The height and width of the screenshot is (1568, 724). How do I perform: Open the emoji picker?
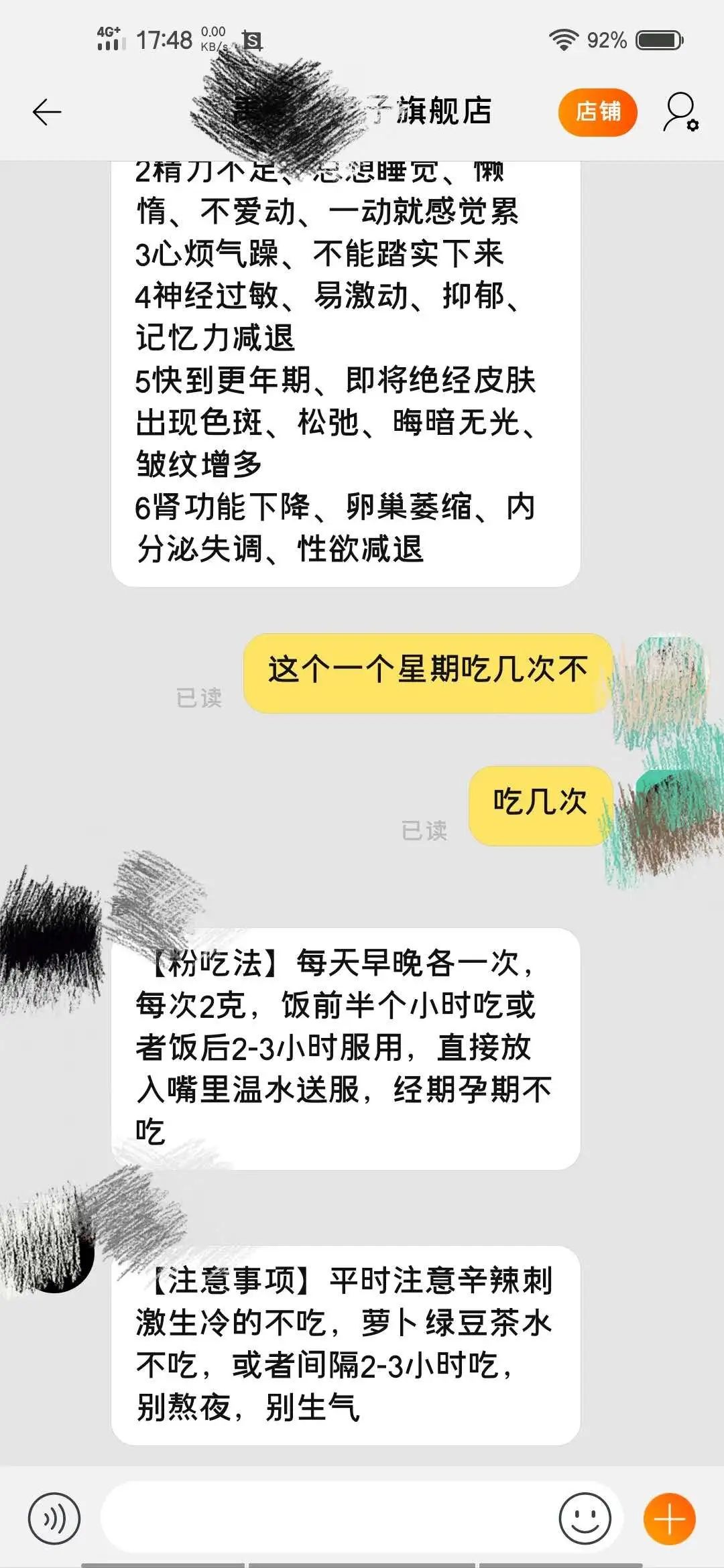[585, 1518]
